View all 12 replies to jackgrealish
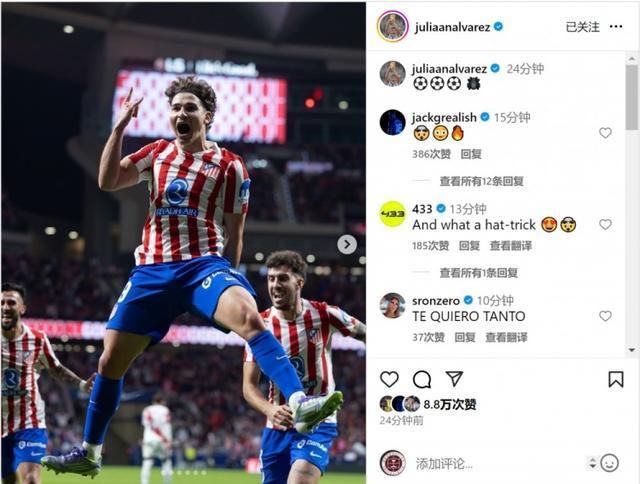The image size is (640, 484). point(481,182)
